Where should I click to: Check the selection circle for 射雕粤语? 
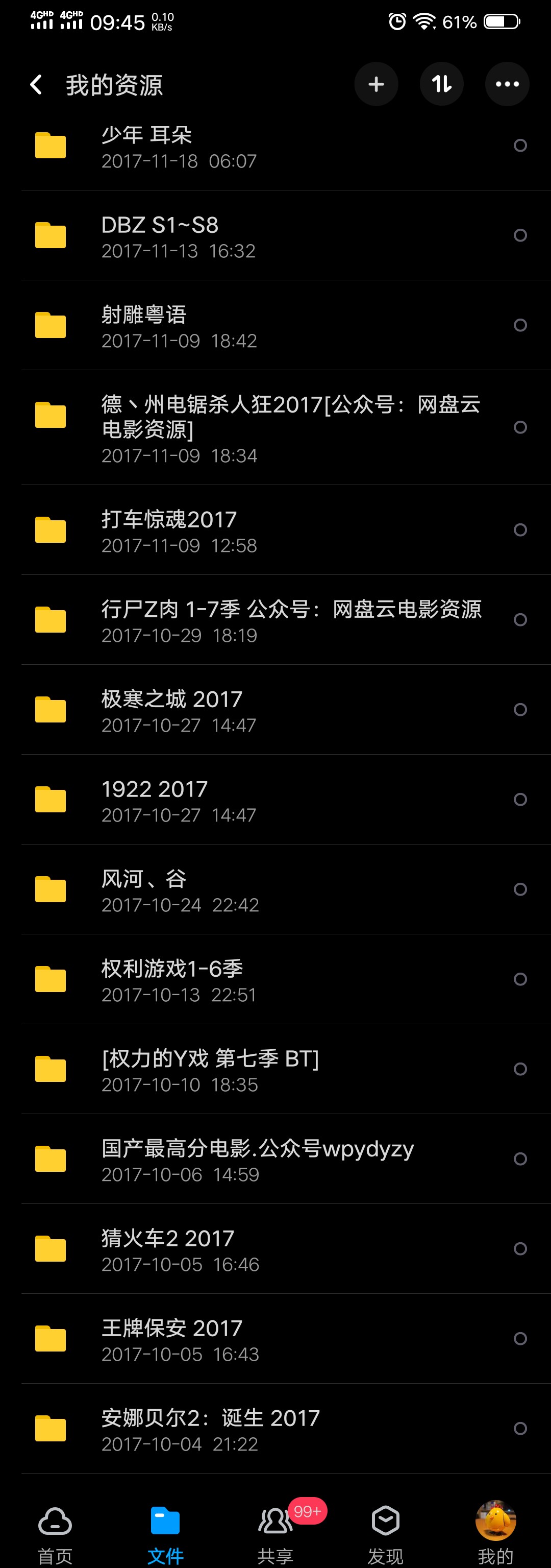coord(520,325)
